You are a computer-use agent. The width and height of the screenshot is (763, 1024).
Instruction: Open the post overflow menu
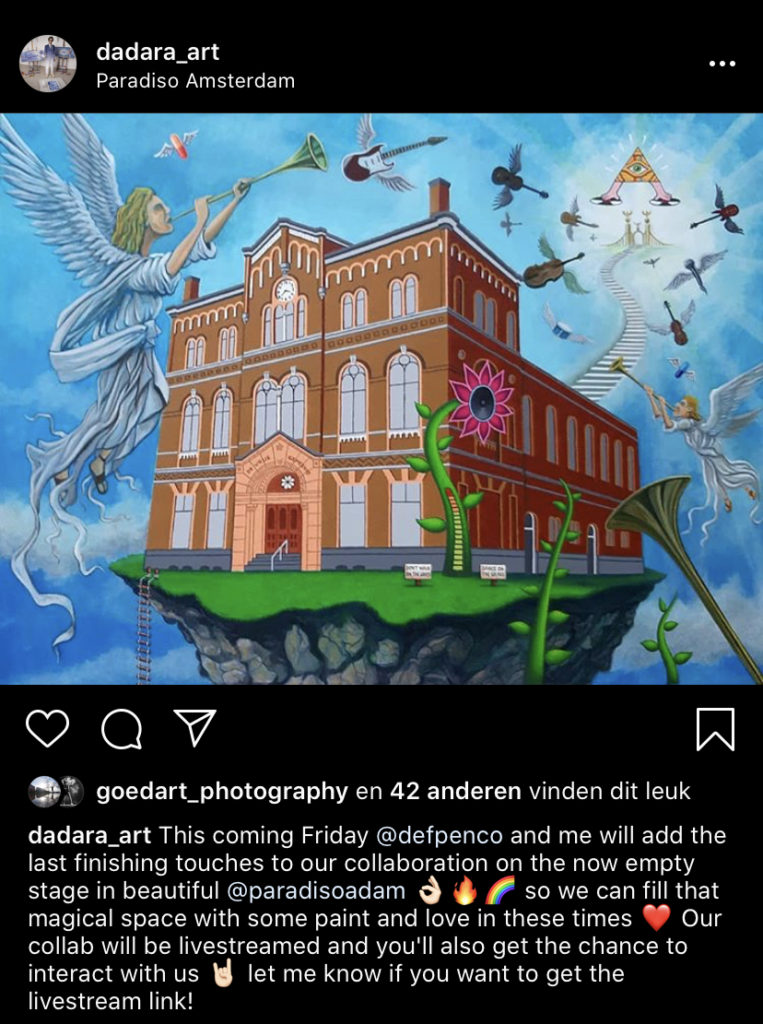721,63
